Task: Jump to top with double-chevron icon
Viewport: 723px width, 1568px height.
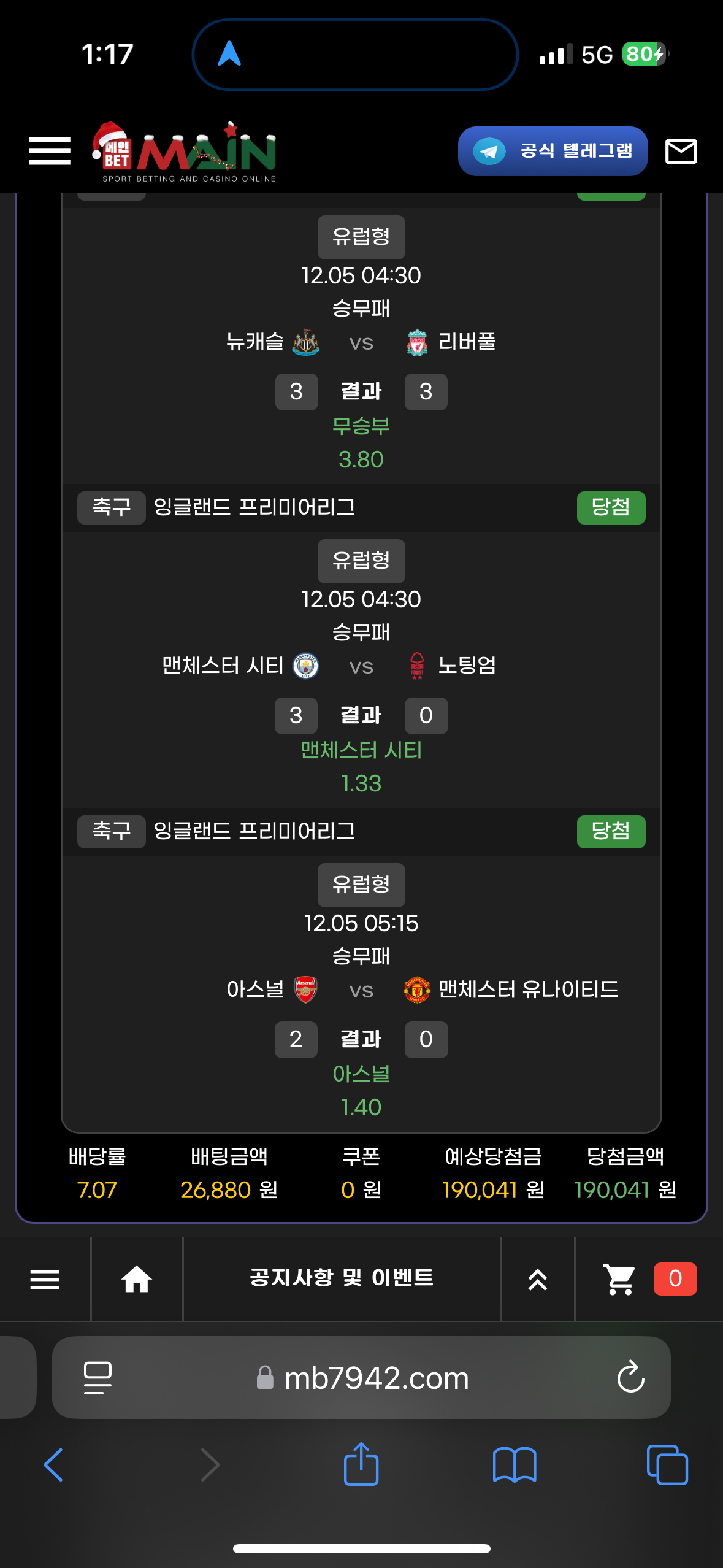Action: (538, 1279)
